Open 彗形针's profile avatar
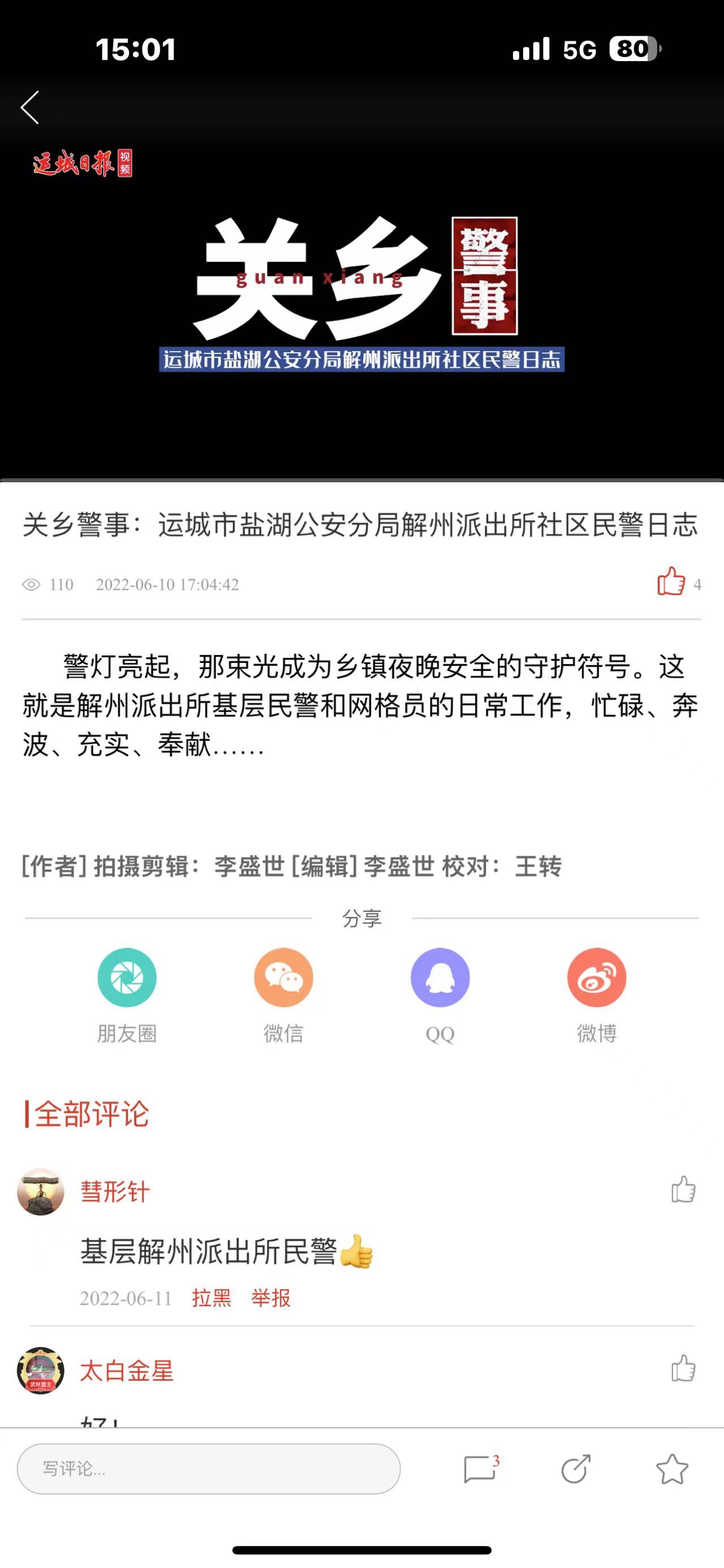Image resolution: width=724 pixels, height=1568 pixels. pyautogui.click(x=40, y=1191)
